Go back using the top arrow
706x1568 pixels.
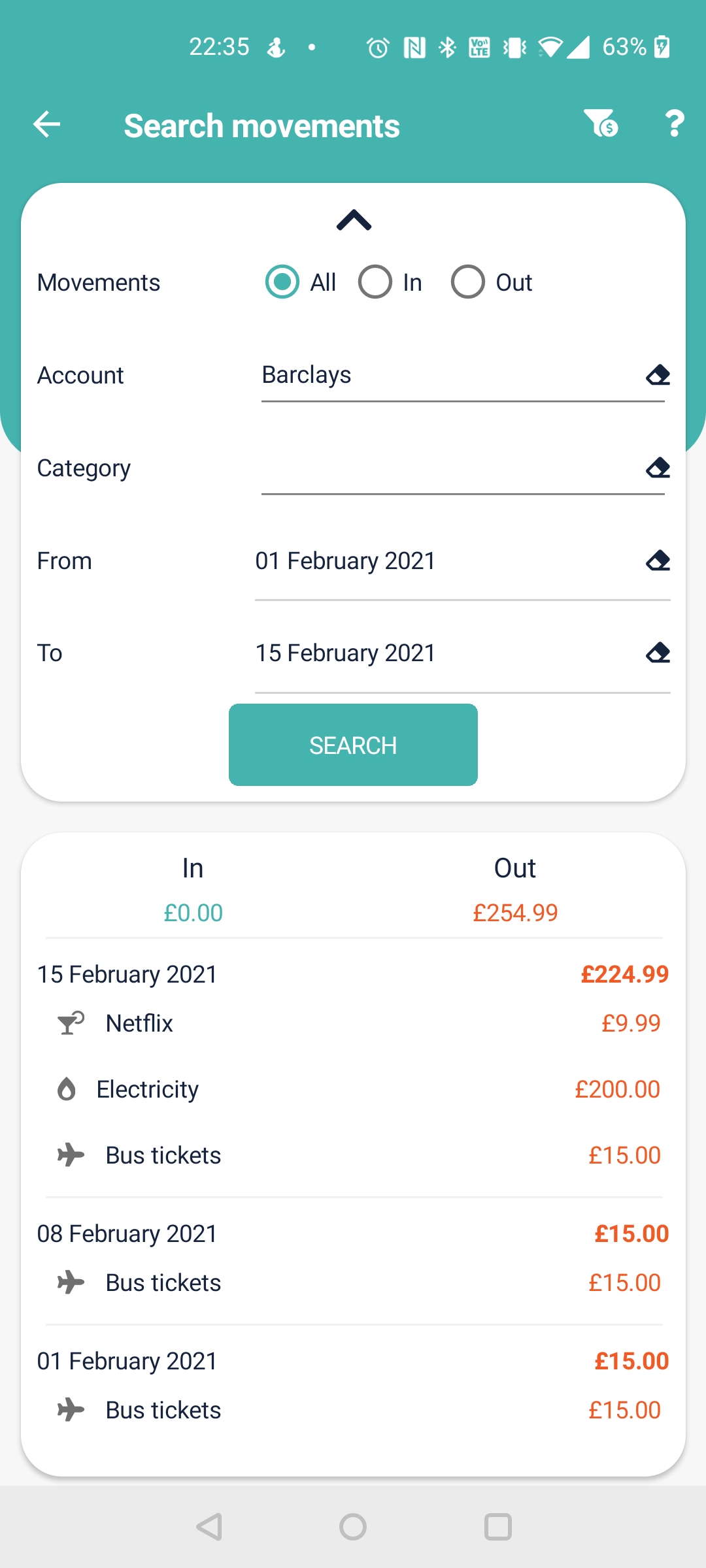click(47, 124)
